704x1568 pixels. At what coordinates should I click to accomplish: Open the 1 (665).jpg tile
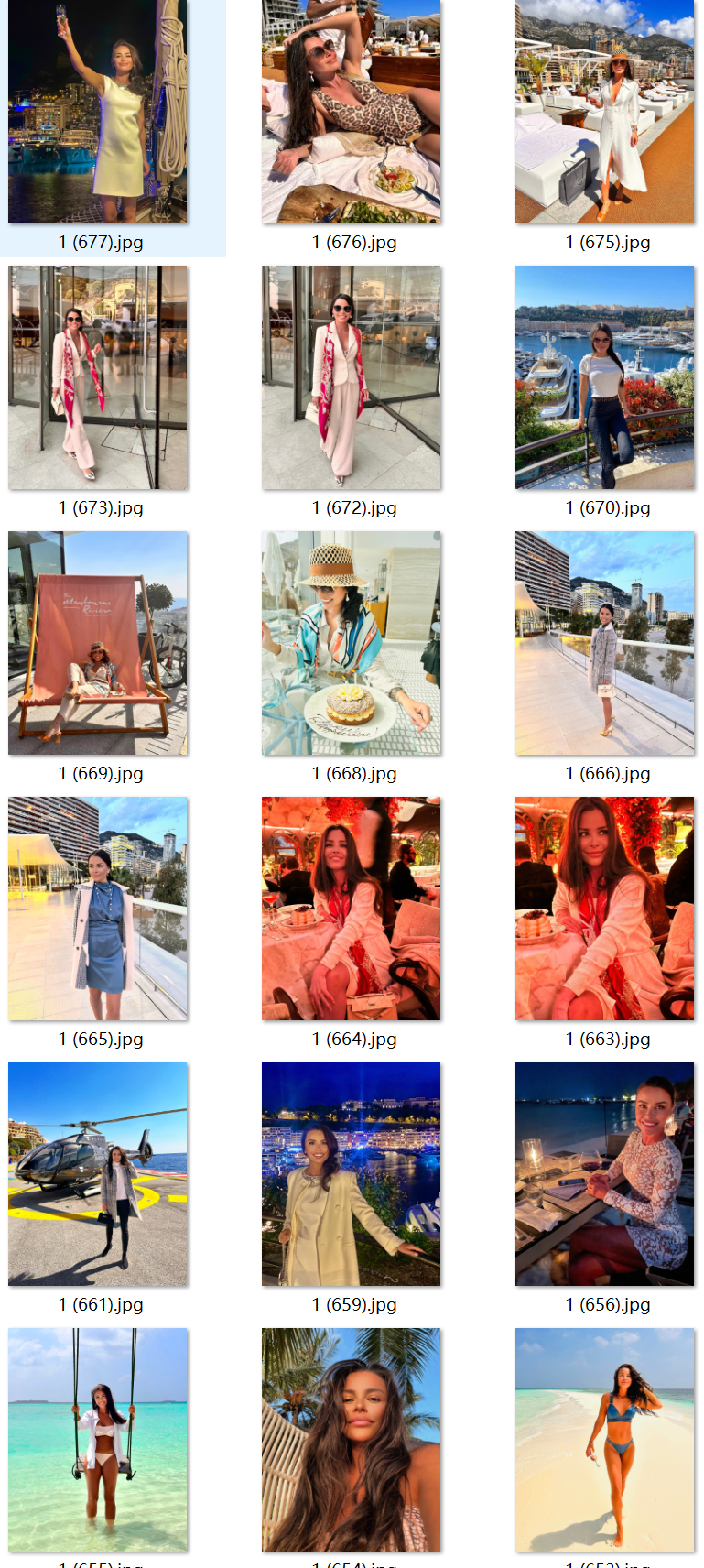click(98, 909)
